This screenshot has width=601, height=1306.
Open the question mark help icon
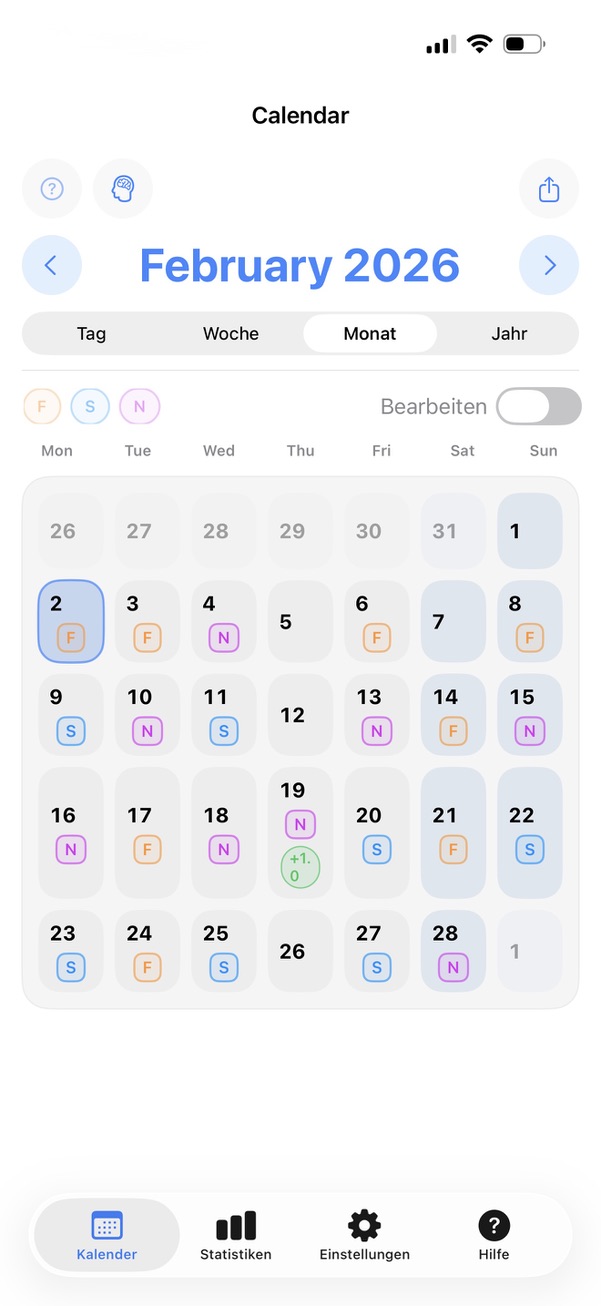click(x=52, y=189)
